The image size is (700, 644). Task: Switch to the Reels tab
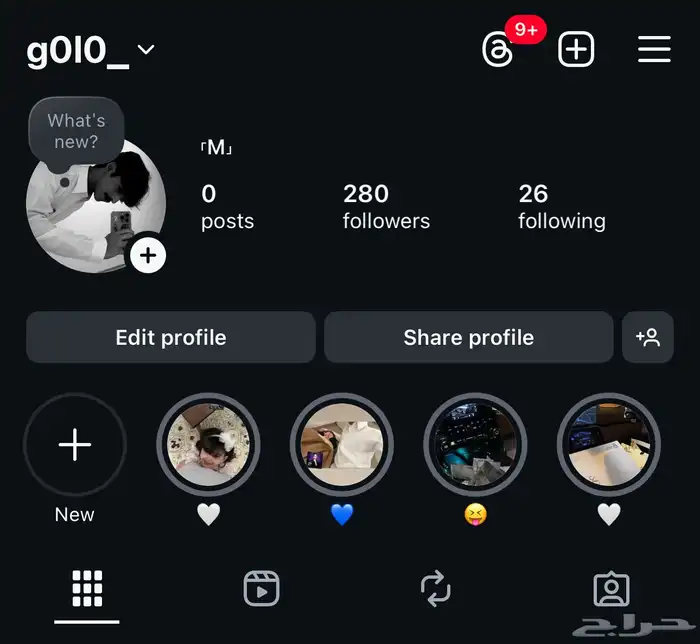tap(261, 588)
